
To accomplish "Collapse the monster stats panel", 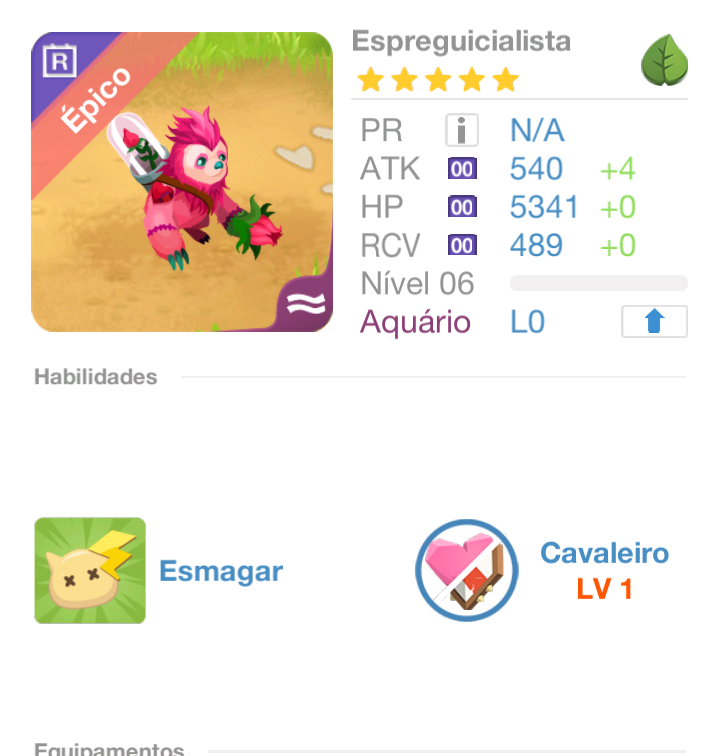I will click(654, 322).
